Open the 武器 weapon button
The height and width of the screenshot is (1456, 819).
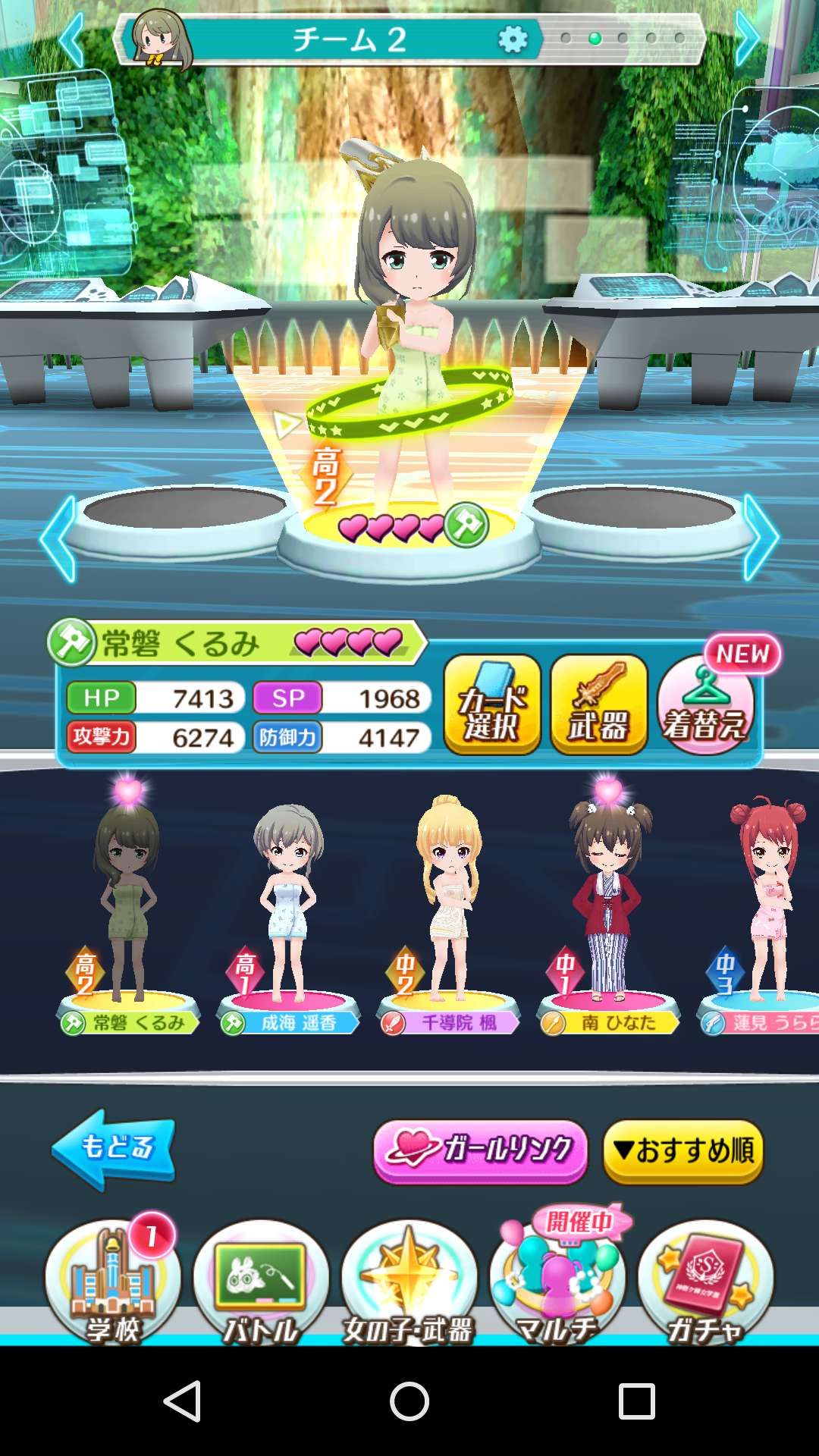coord(599,705)
